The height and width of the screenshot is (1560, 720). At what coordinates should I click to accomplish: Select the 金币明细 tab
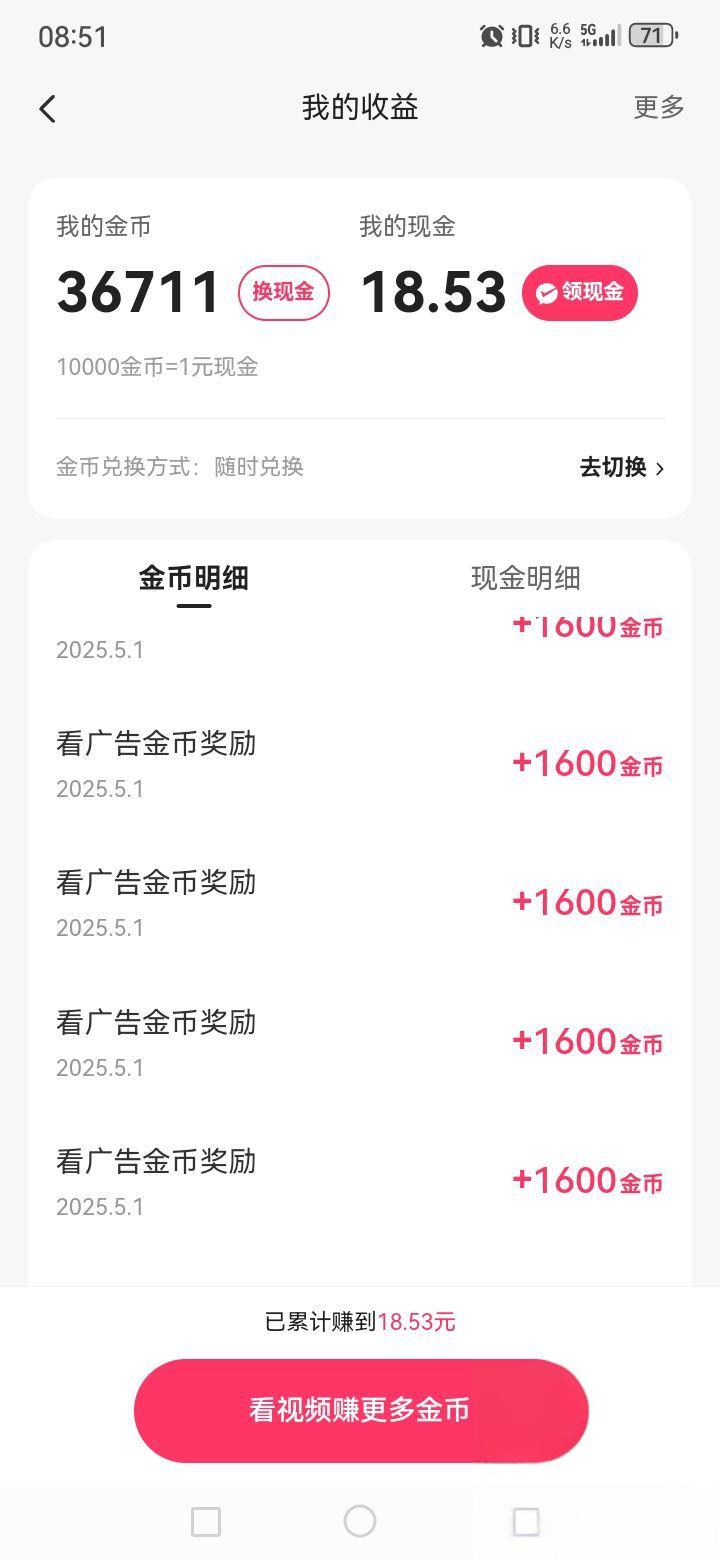point(194,578)
